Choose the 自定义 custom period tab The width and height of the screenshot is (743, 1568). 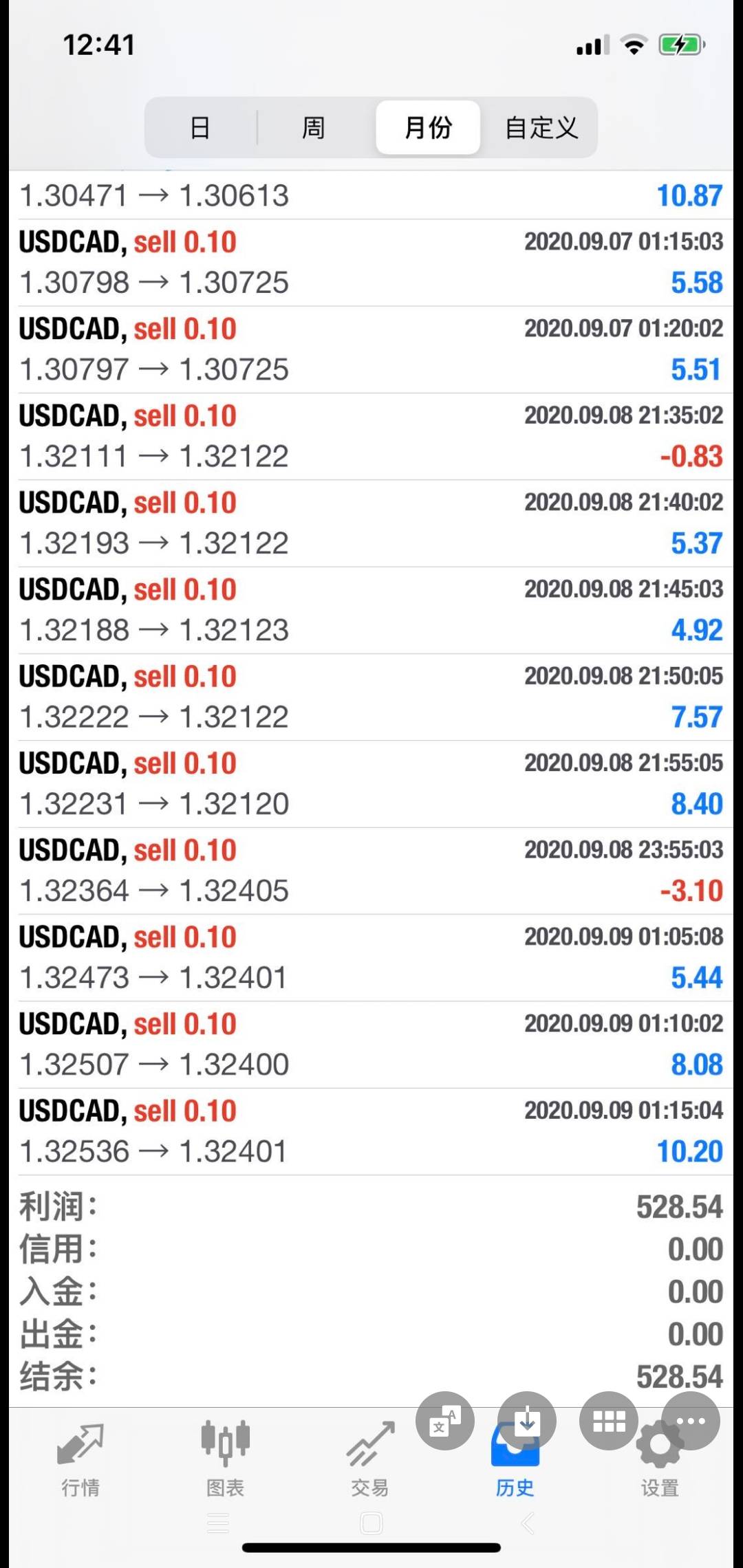(x=541, y=127)
